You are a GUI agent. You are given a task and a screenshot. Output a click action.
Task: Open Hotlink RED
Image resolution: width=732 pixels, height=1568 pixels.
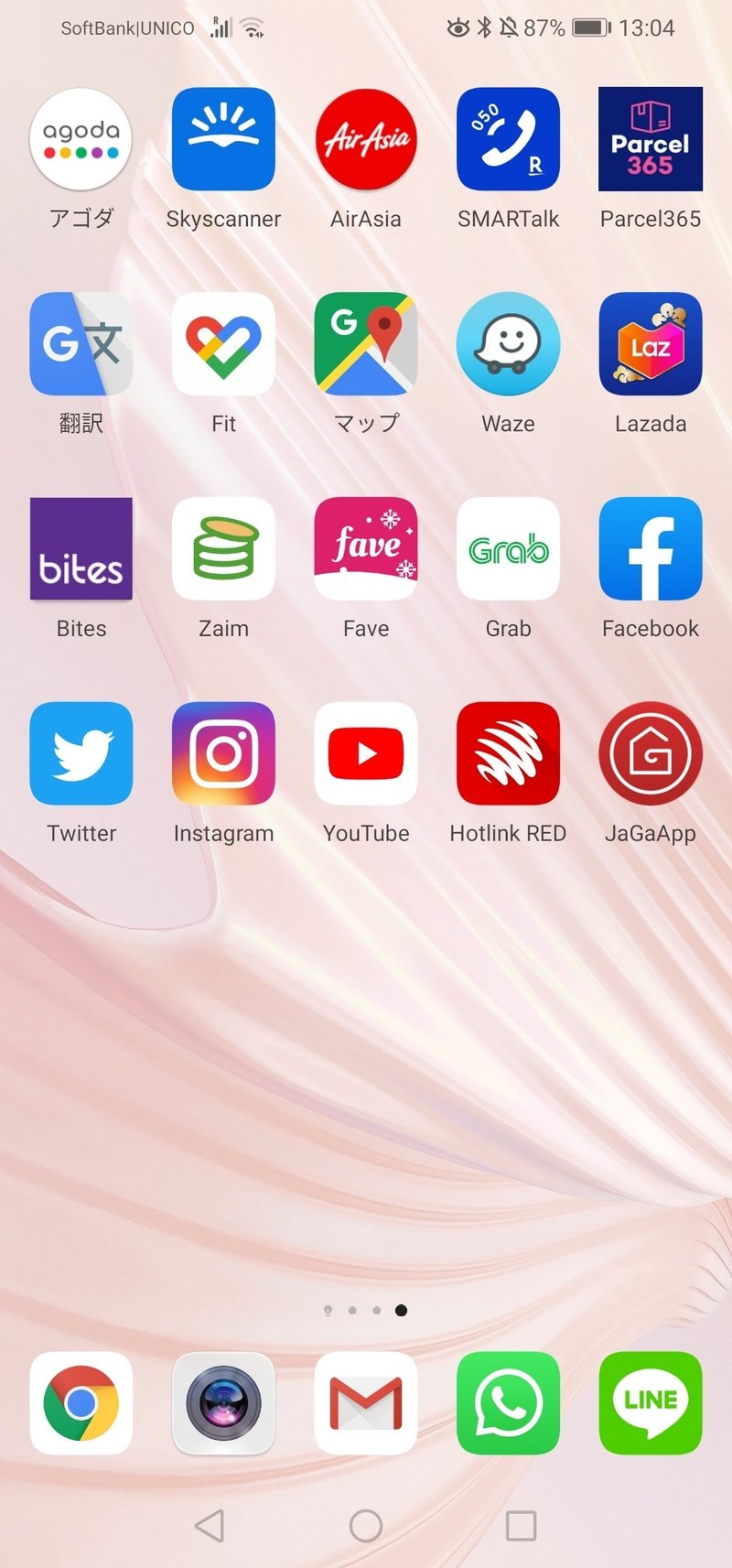508,753
